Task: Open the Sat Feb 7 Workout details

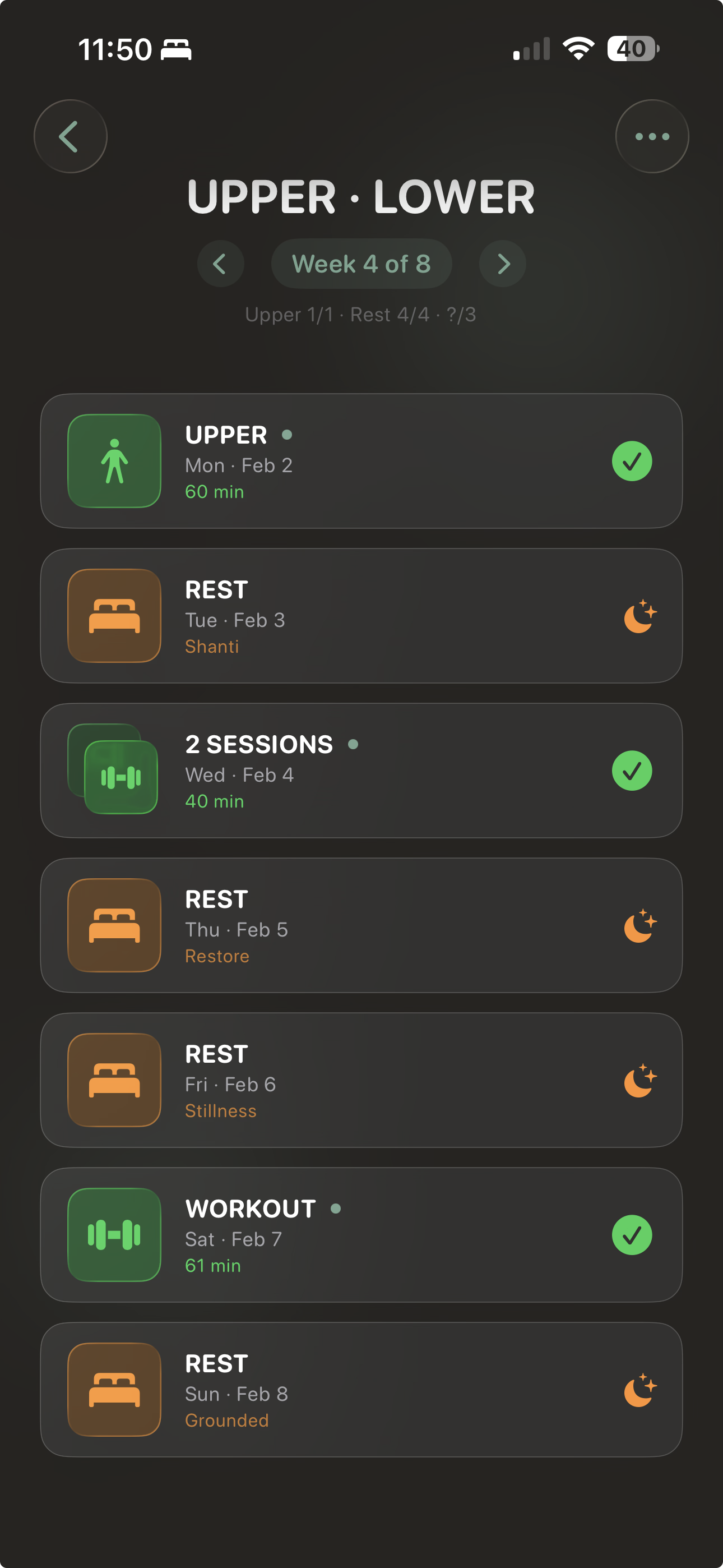Action: [x=361, y=1234]
